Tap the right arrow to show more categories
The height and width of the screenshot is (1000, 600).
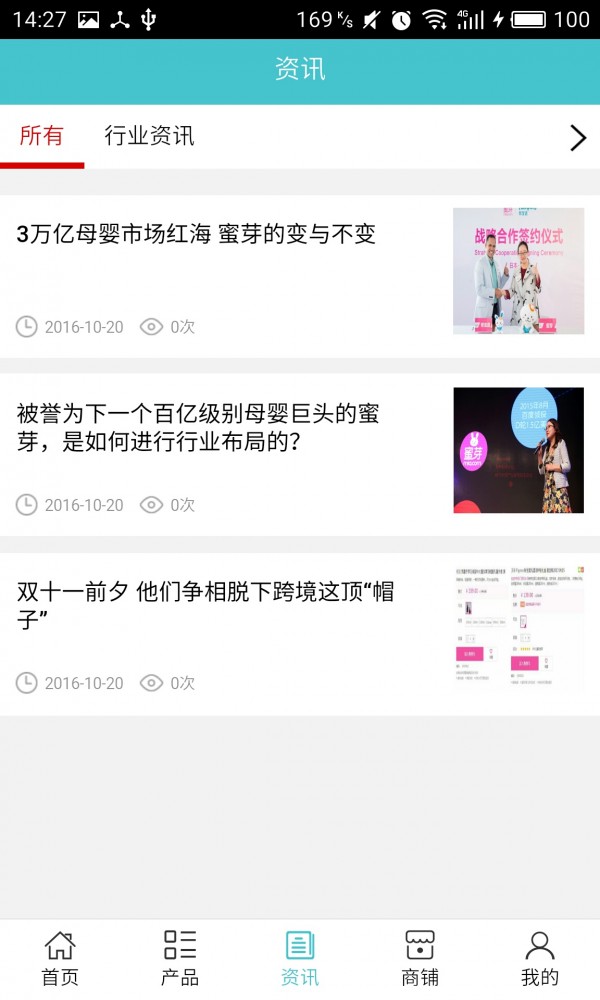tap(577, 138)
